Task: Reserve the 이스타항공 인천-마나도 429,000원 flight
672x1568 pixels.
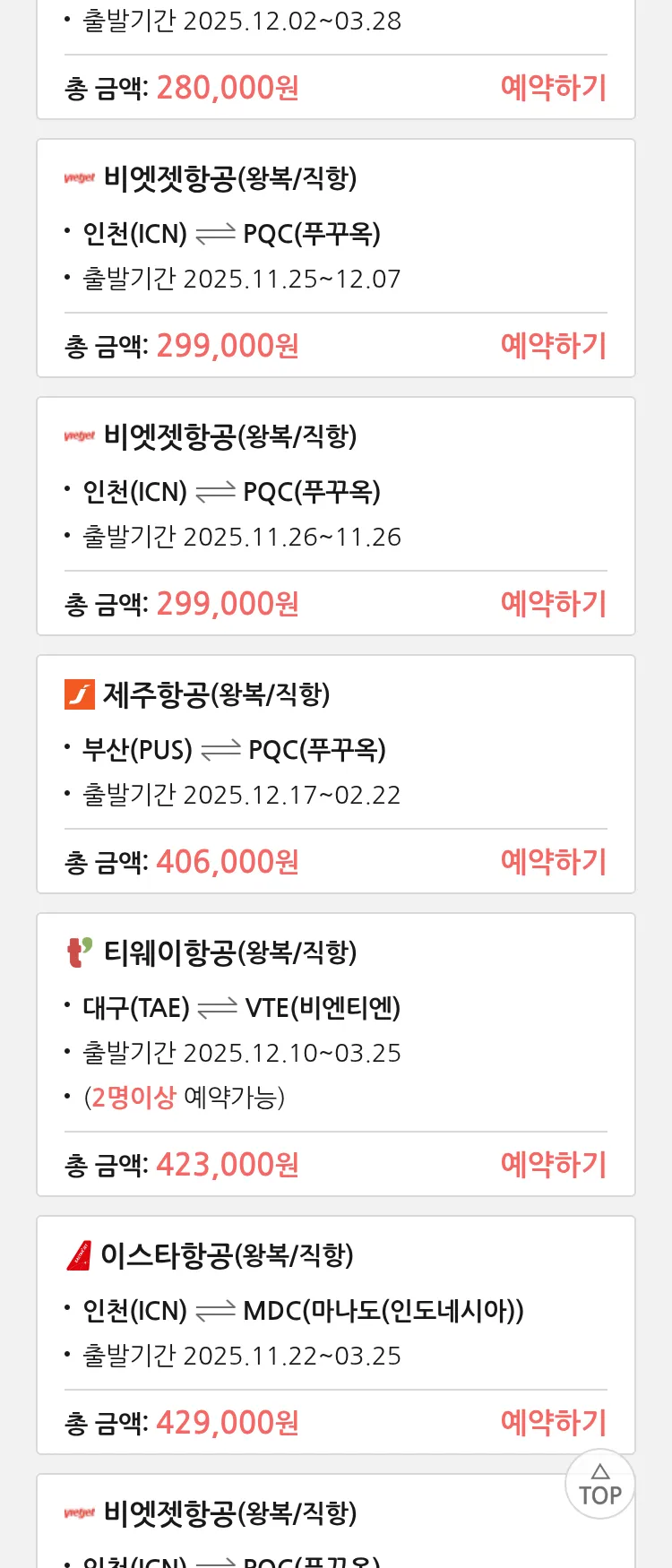Action: [x=553, y=1423]
